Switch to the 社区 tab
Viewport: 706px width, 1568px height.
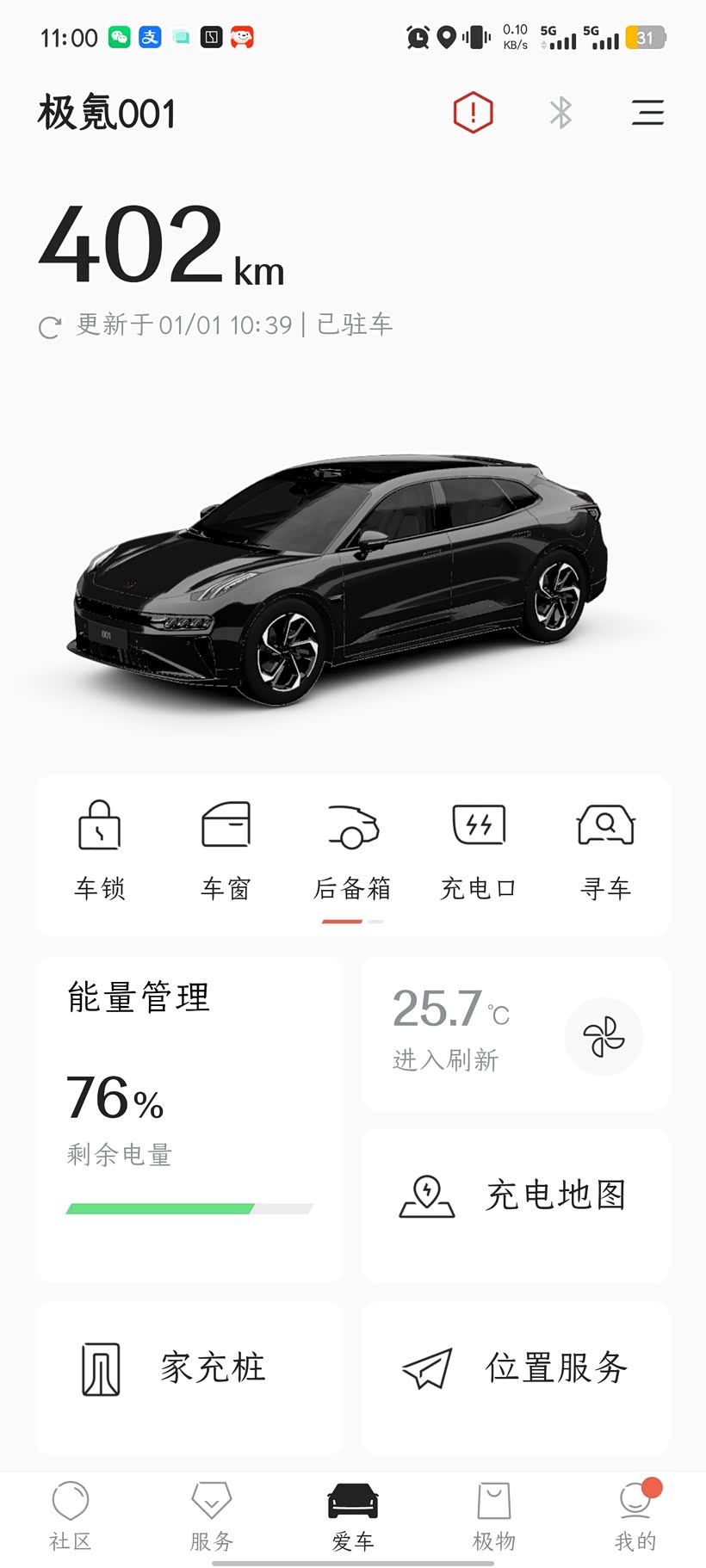pos(71,1516)
